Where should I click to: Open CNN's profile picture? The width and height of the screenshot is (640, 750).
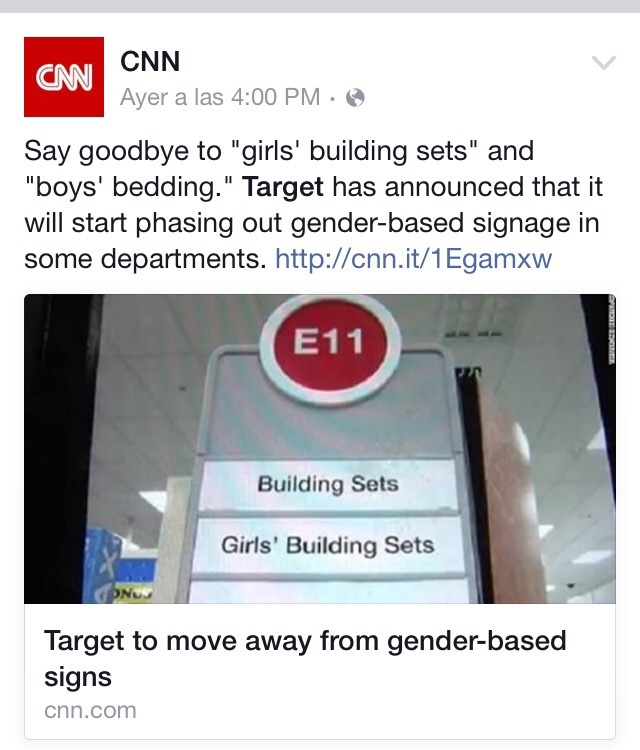(x=65, y=77)
